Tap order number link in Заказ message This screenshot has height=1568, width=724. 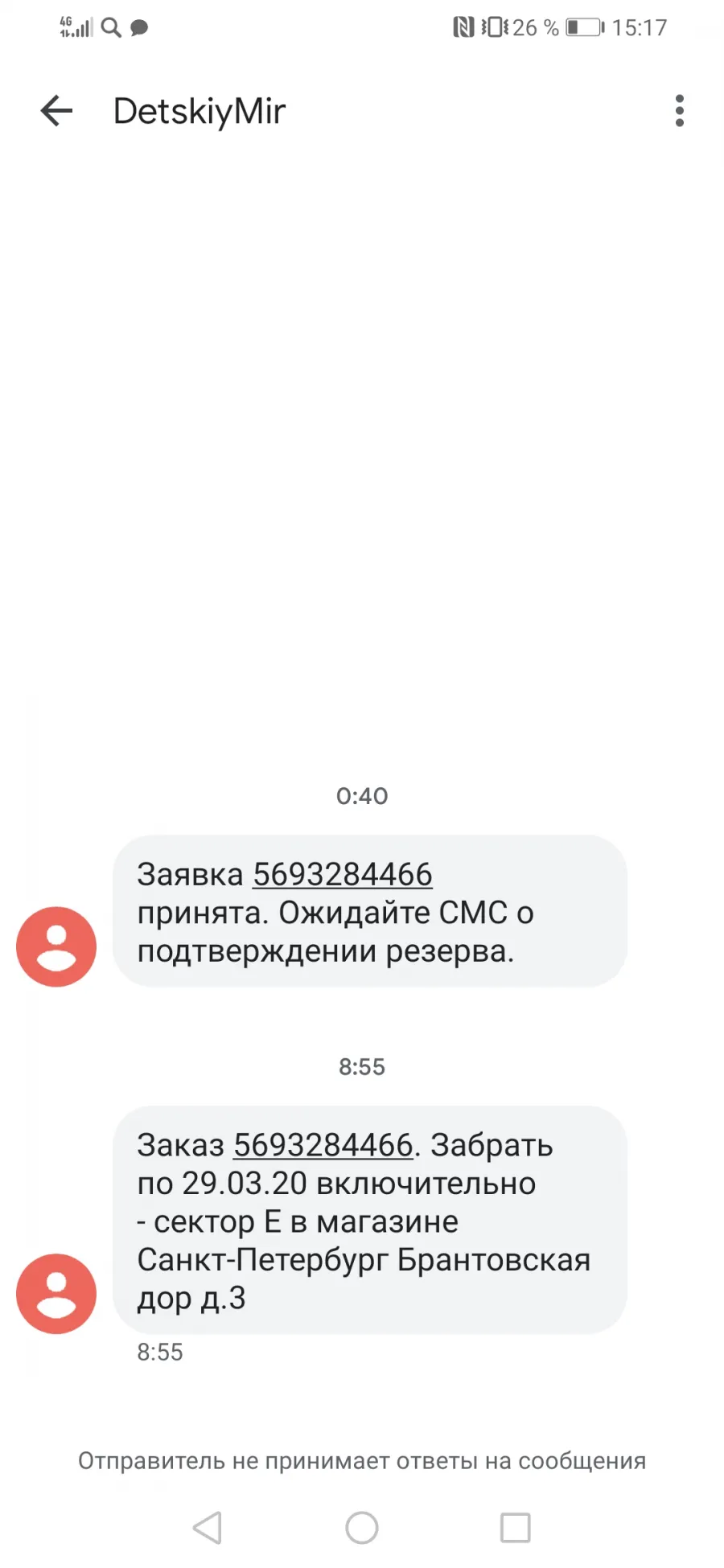pos(323,1145)
